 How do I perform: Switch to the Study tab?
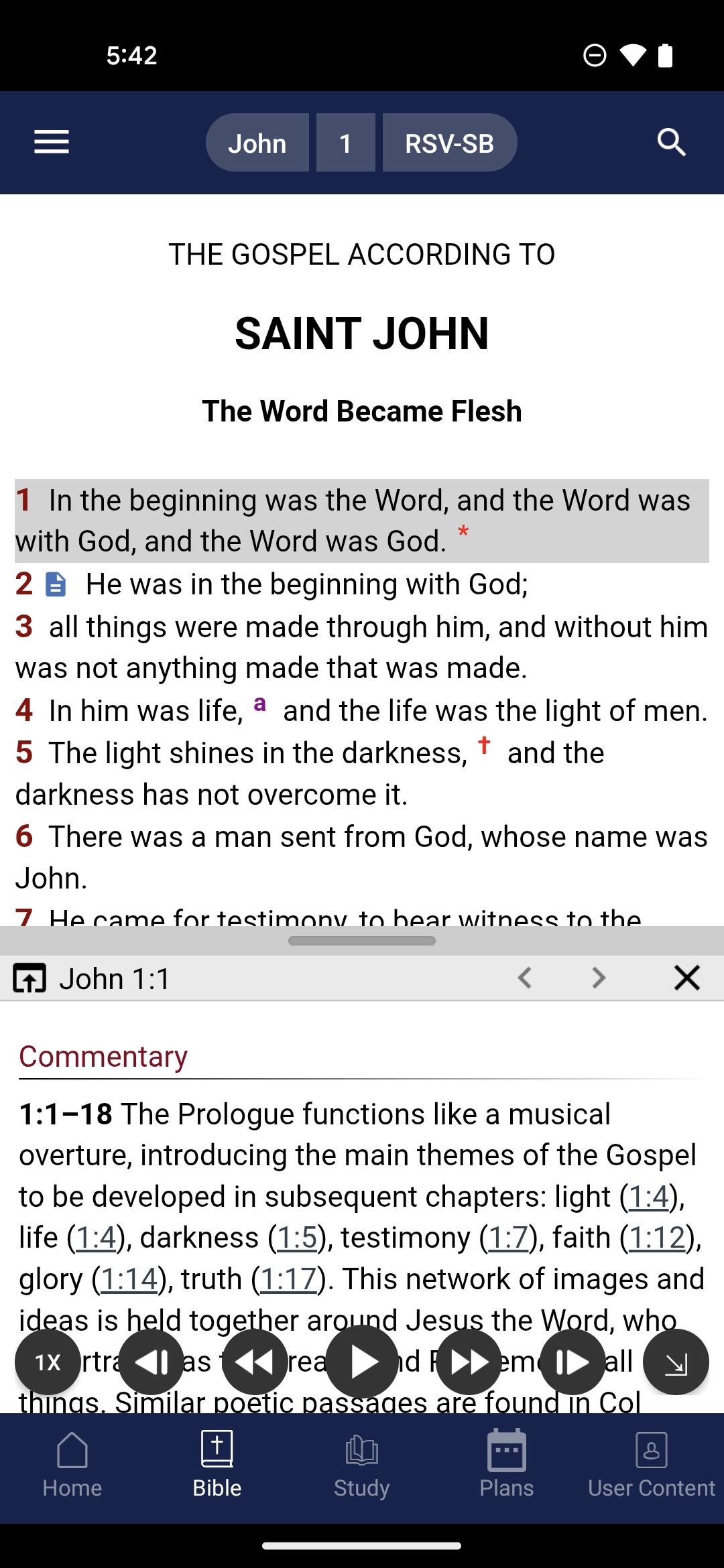tap(362, 1465)
